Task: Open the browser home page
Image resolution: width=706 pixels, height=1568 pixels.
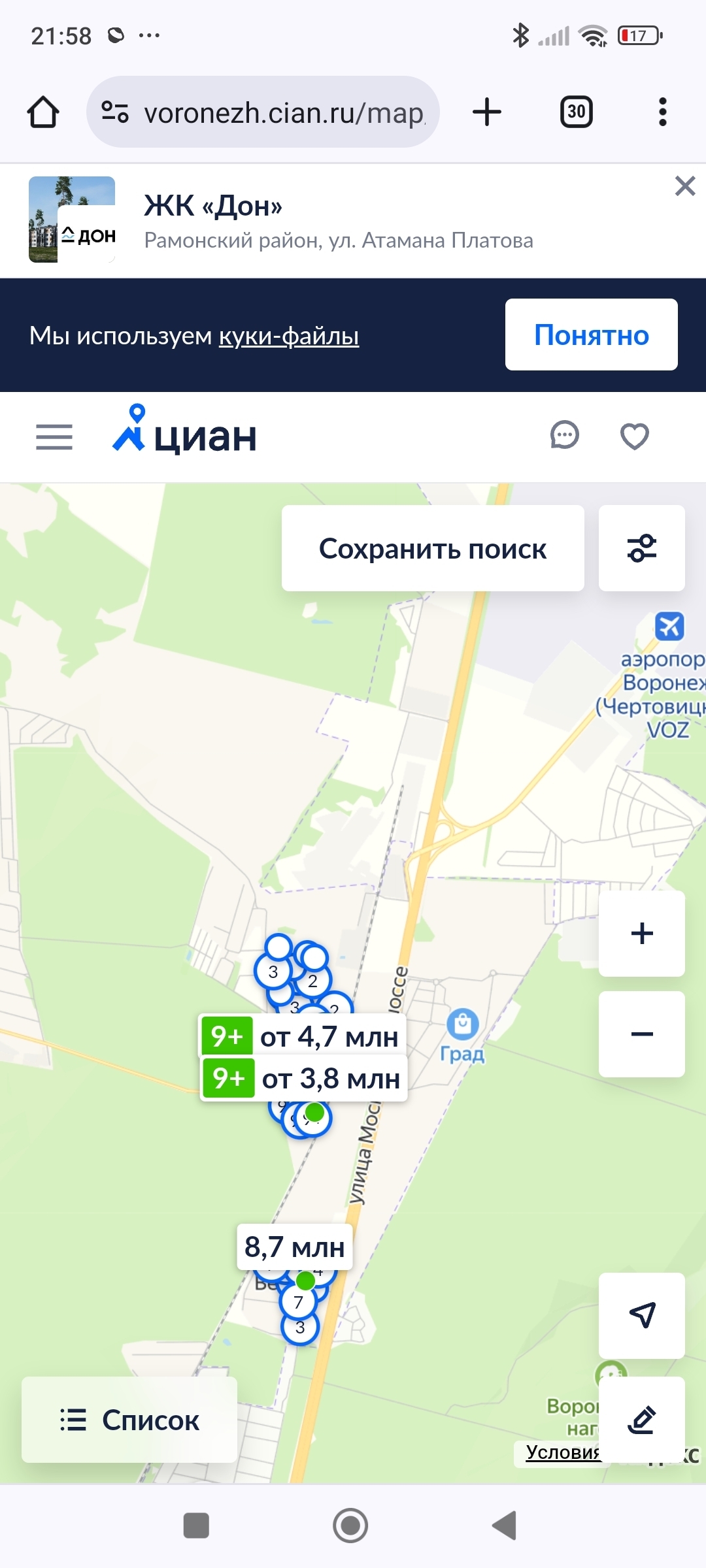Action: (x=43, y=112)
